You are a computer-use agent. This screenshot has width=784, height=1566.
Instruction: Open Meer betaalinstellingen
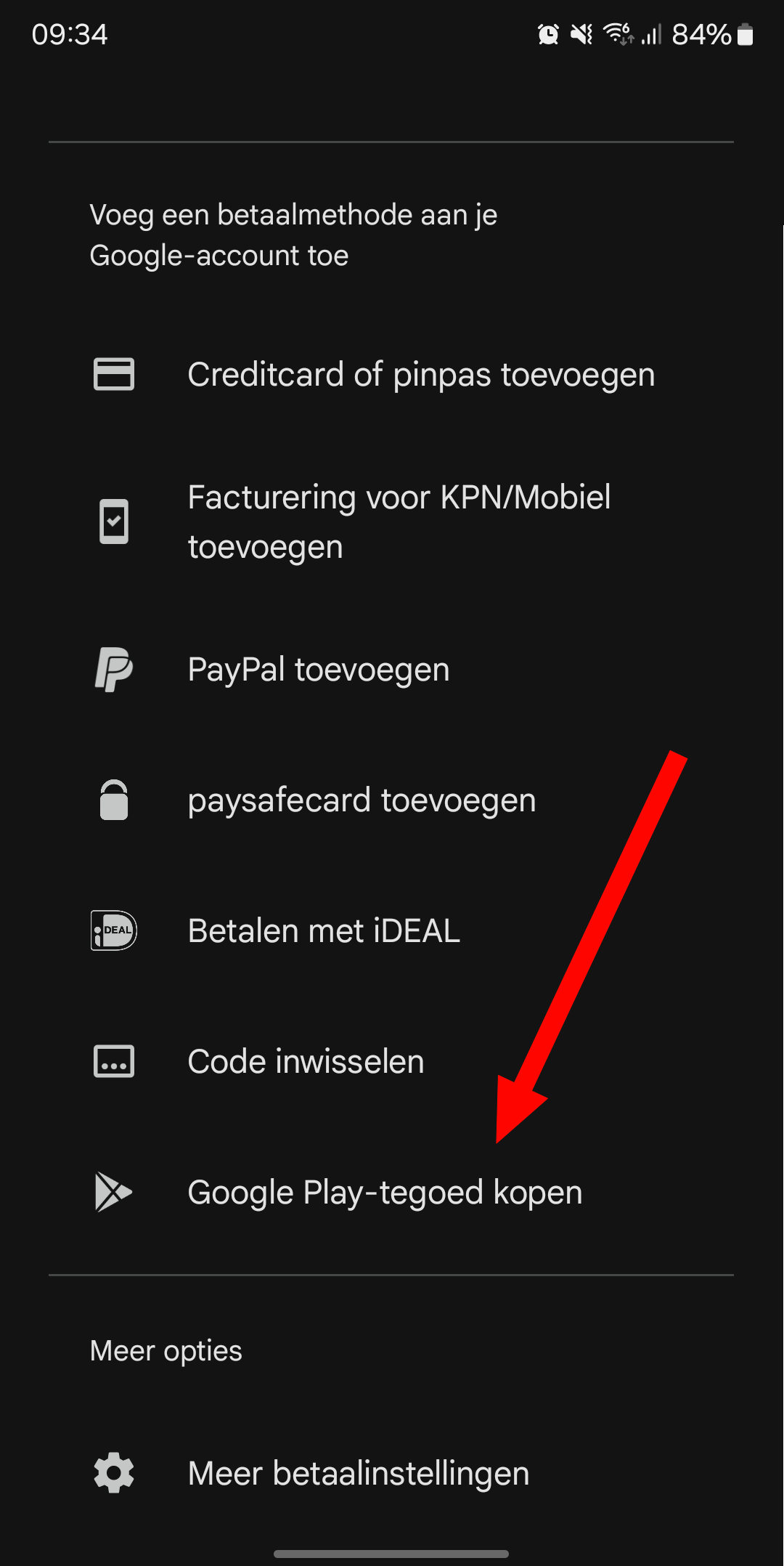tap(391, 1474)
